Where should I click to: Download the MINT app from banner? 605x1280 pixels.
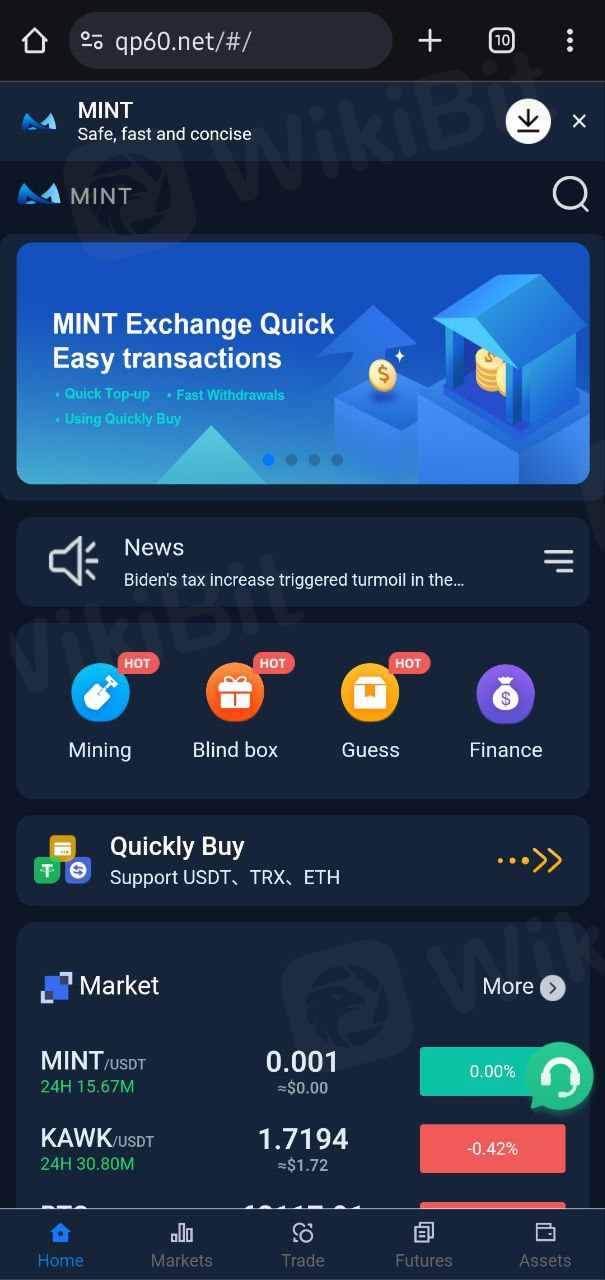(528, 121)
